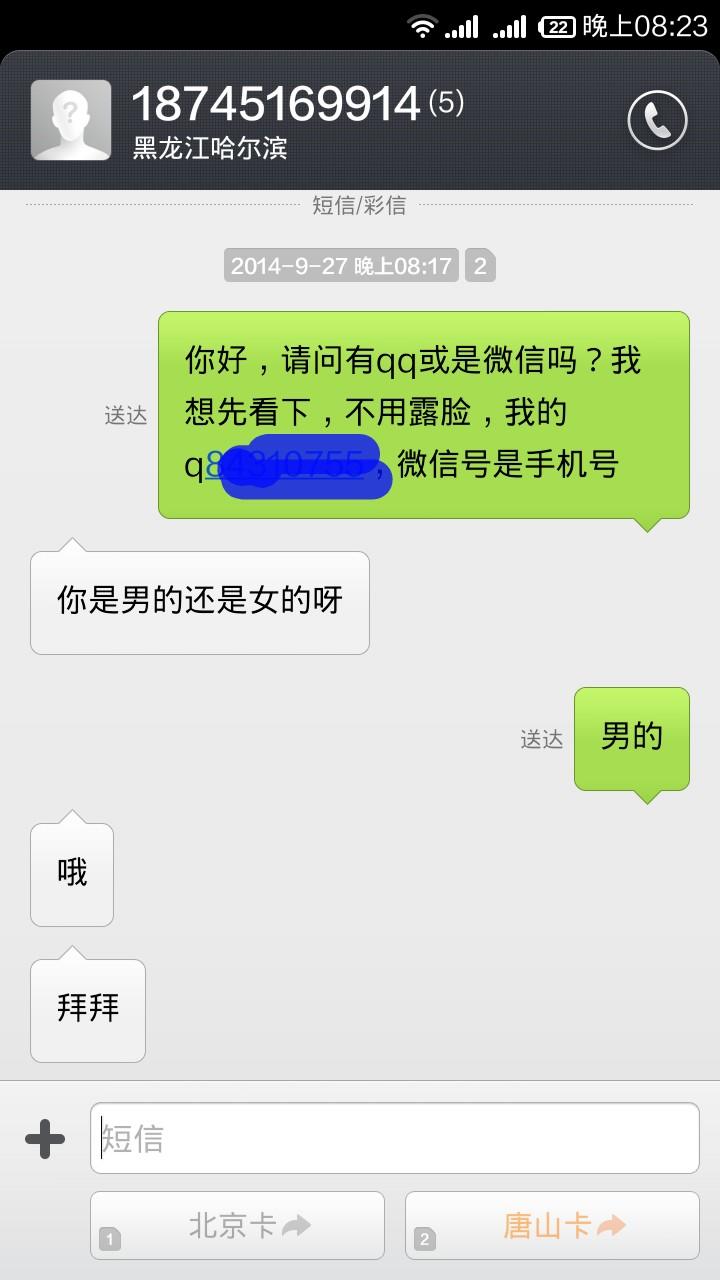Tap the 2014-9-27 timestamp bubble

pos(344,265)
